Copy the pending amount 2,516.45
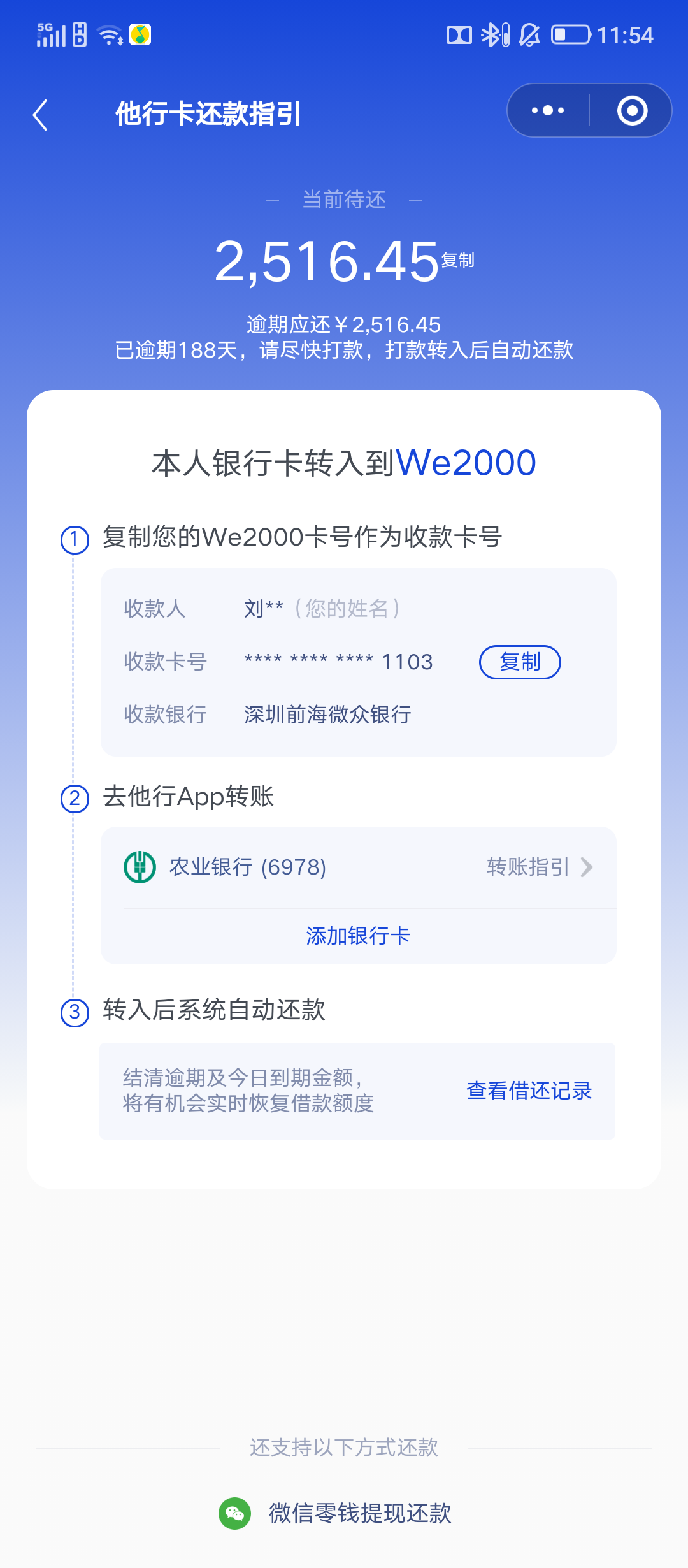Image resolution: width=688 pixels, height=1568 pixels. [457, 260]
